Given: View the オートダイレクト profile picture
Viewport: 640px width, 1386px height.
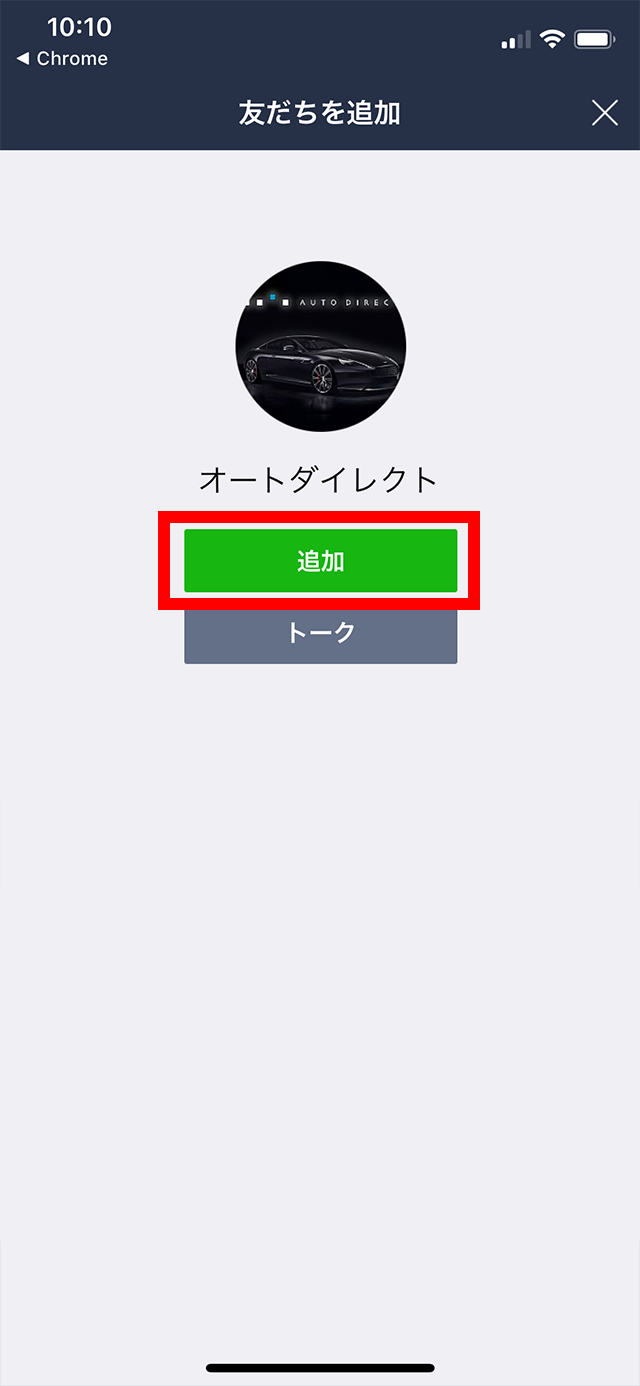Looking at the screenshot, I should coord(320,347).
